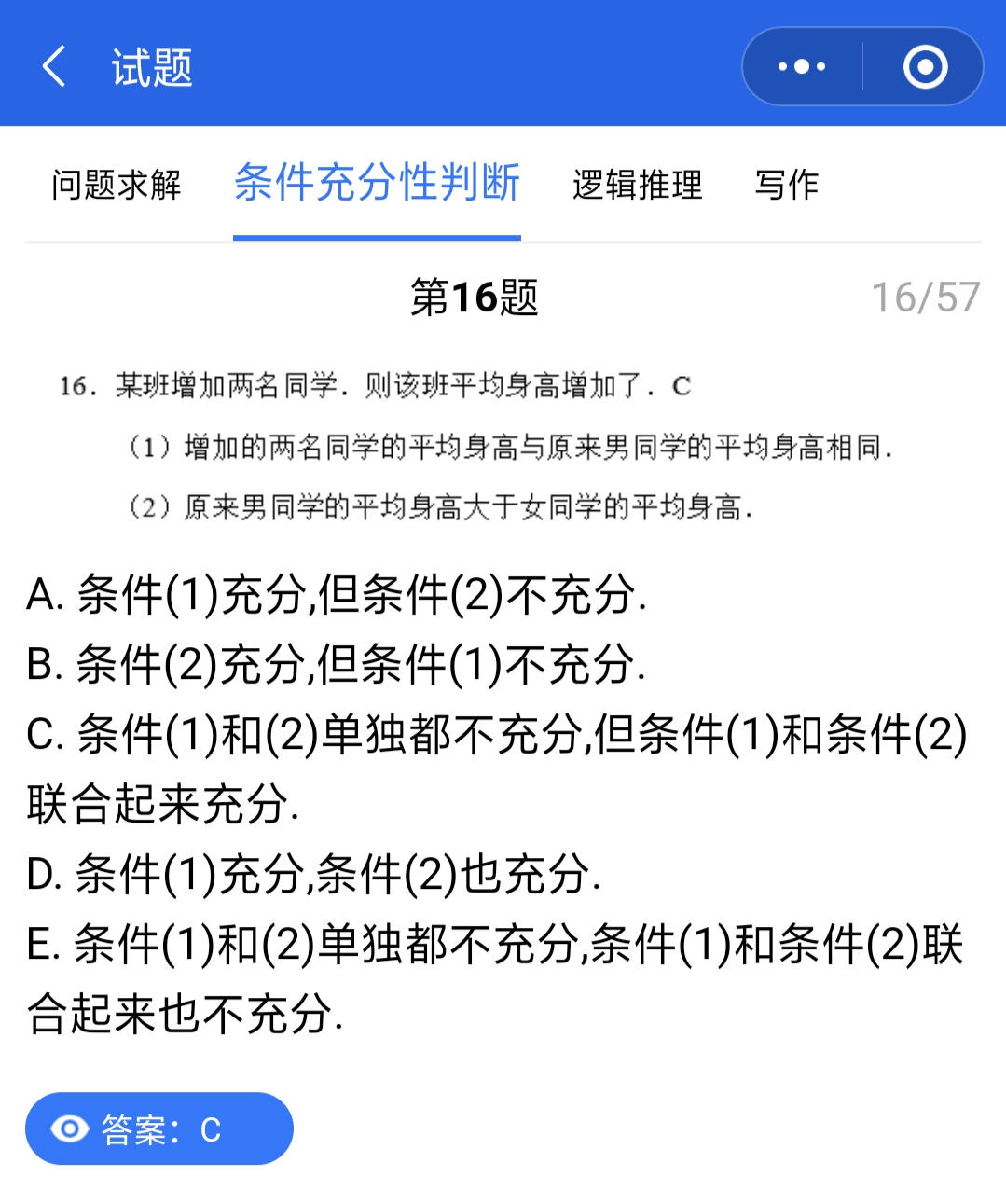The height and width of the screenshot is (1204, 1006).
Task: Tap the 16/57 progress indicator
Action: (925, 295)
